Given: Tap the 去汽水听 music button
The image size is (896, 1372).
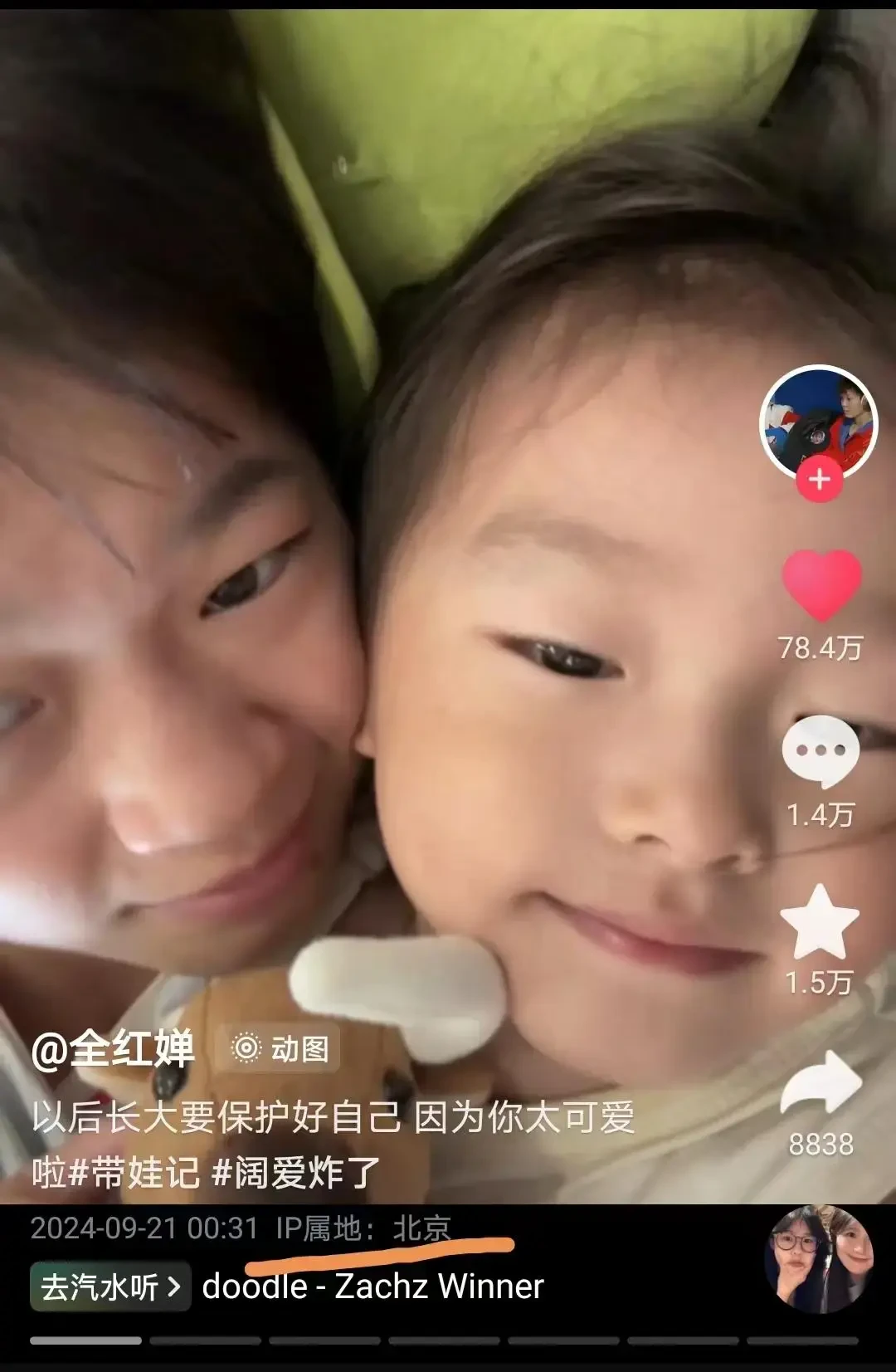Looking at the screenshot, I should tap(110, 1287).
